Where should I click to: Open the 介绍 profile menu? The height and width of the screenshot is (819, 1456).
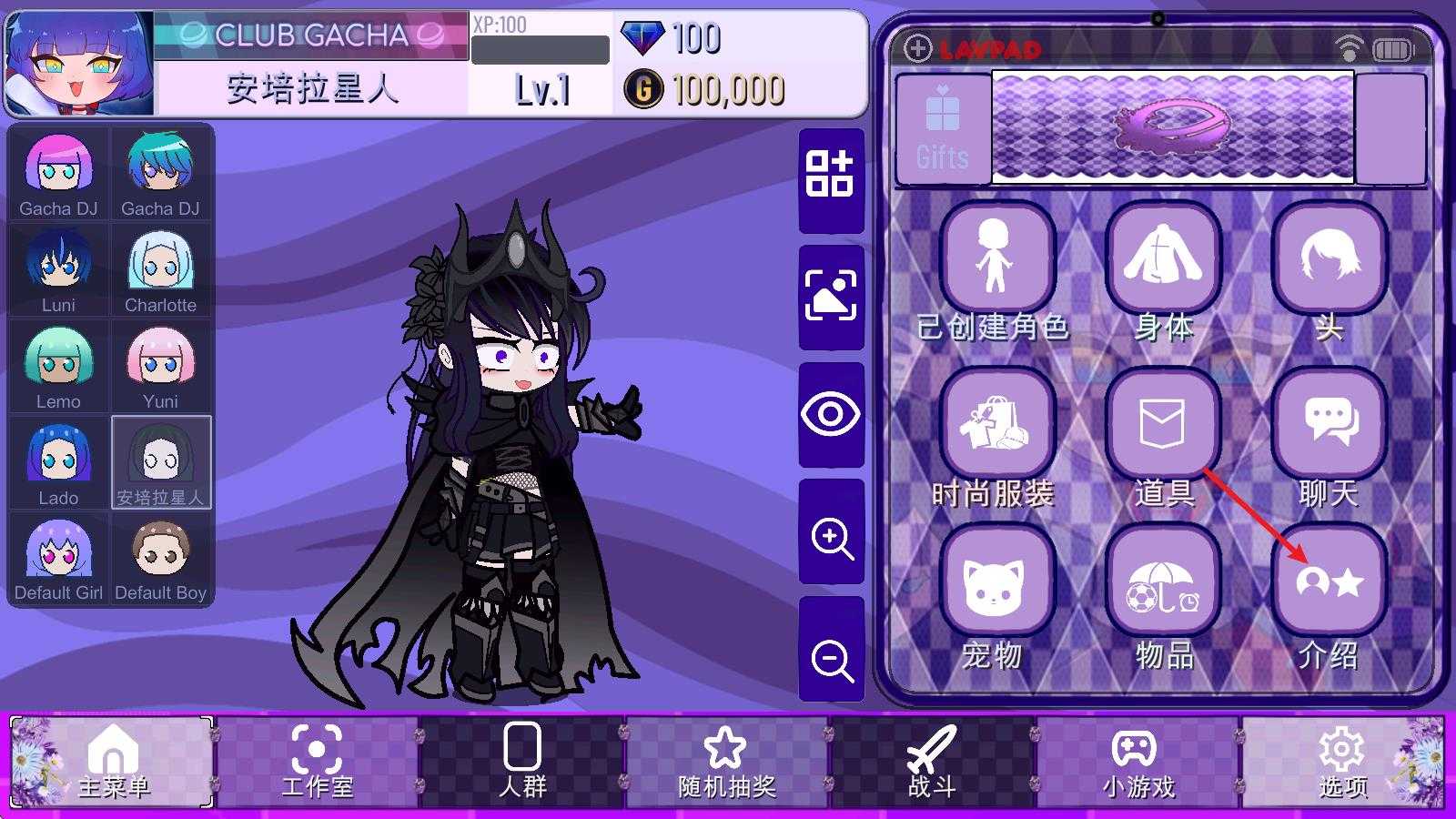click(1329, 582)
